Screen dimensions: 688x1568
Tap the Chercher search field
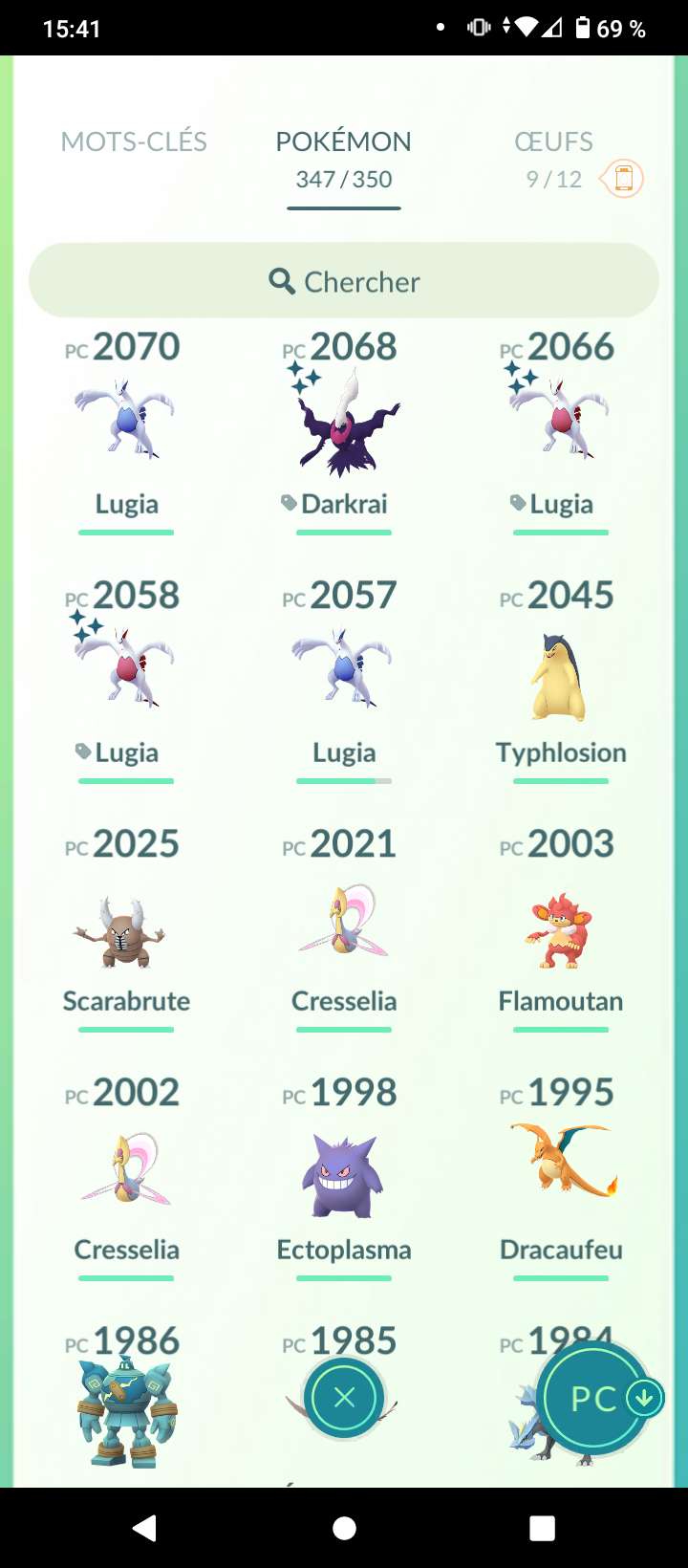coord(344,281)
